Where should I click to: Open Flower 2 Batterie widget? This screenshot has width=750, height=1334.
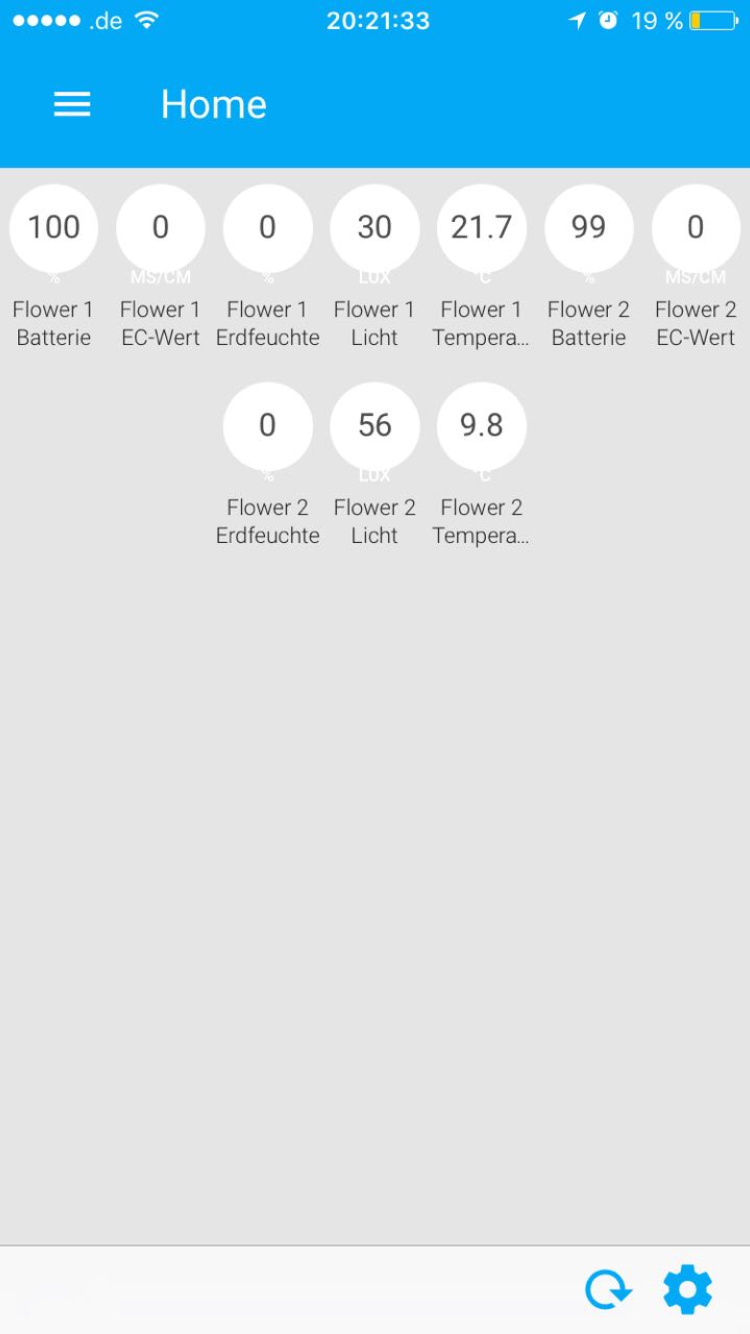(x=589, y=229)
